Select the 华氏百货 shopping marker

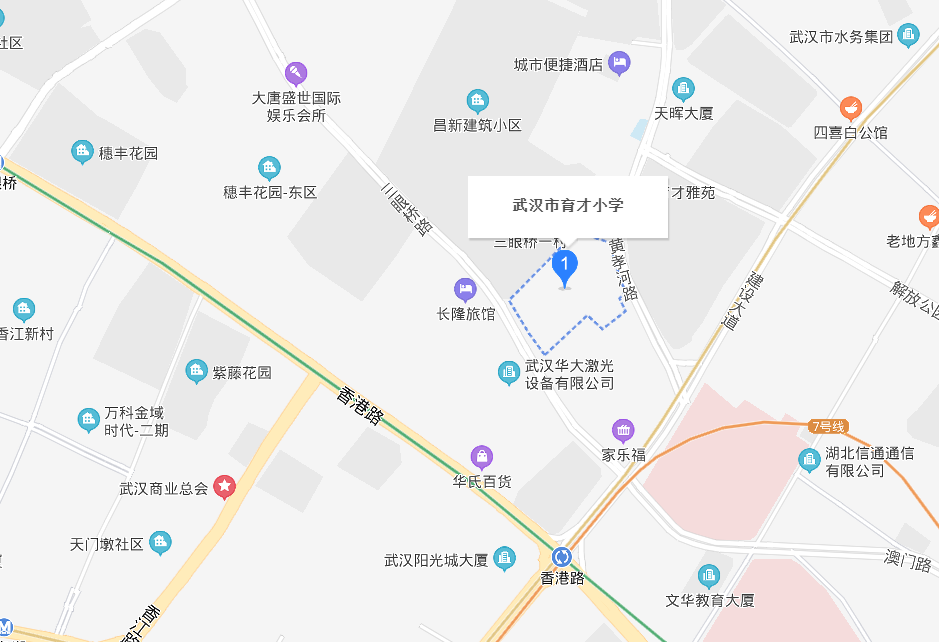click(482, 458)
